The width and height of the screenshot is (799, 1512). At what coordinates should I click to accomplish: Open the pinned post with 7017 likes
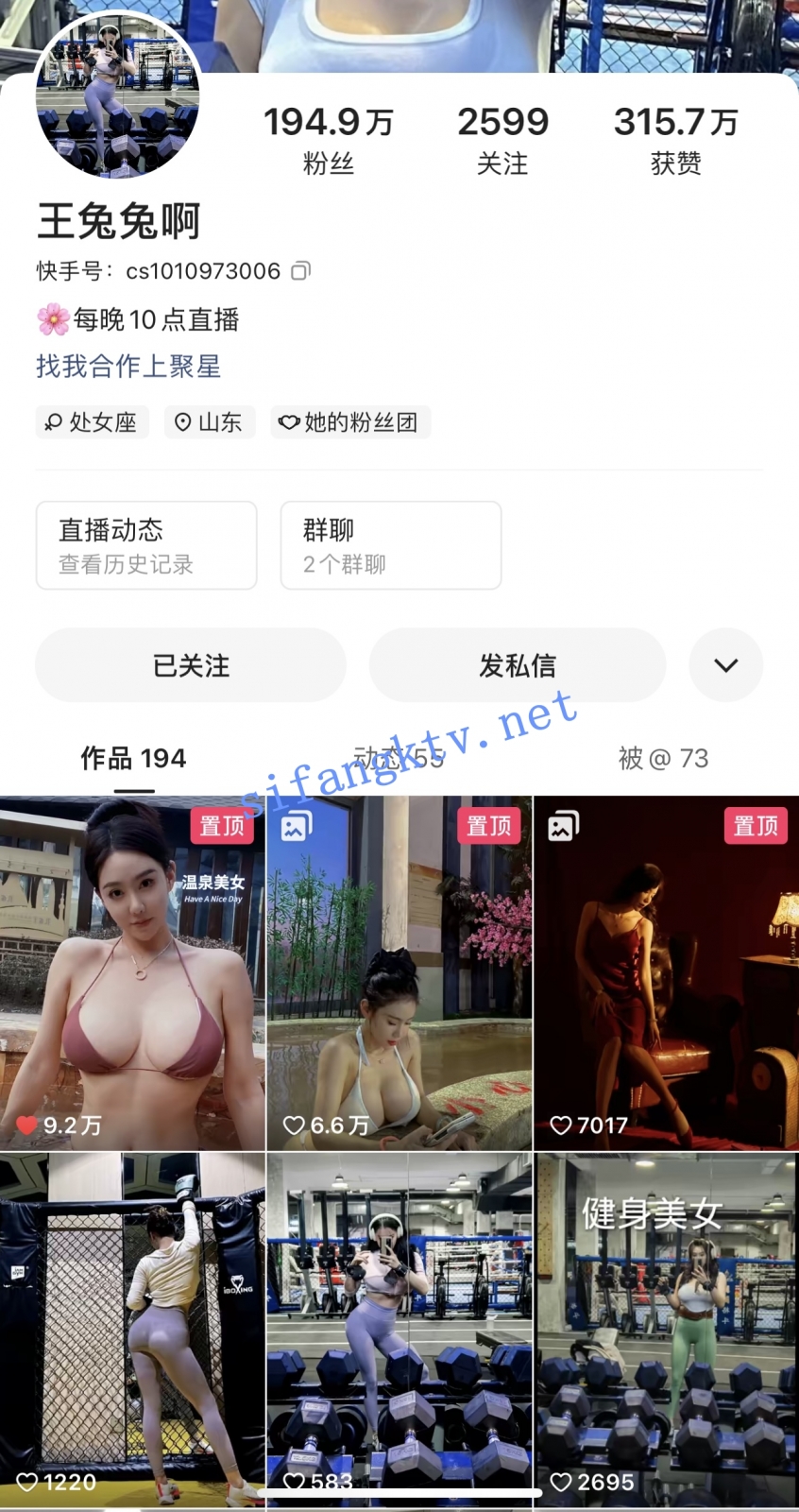[x=666, y=973]
